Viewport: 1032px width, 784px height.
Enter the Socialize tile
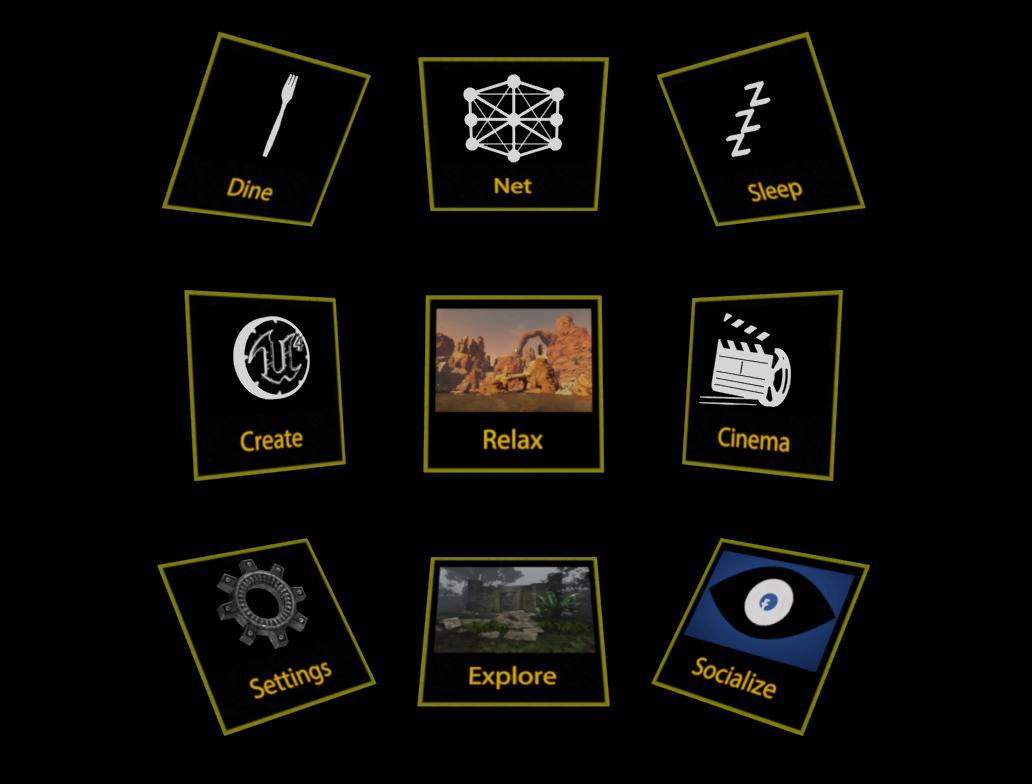761,637
